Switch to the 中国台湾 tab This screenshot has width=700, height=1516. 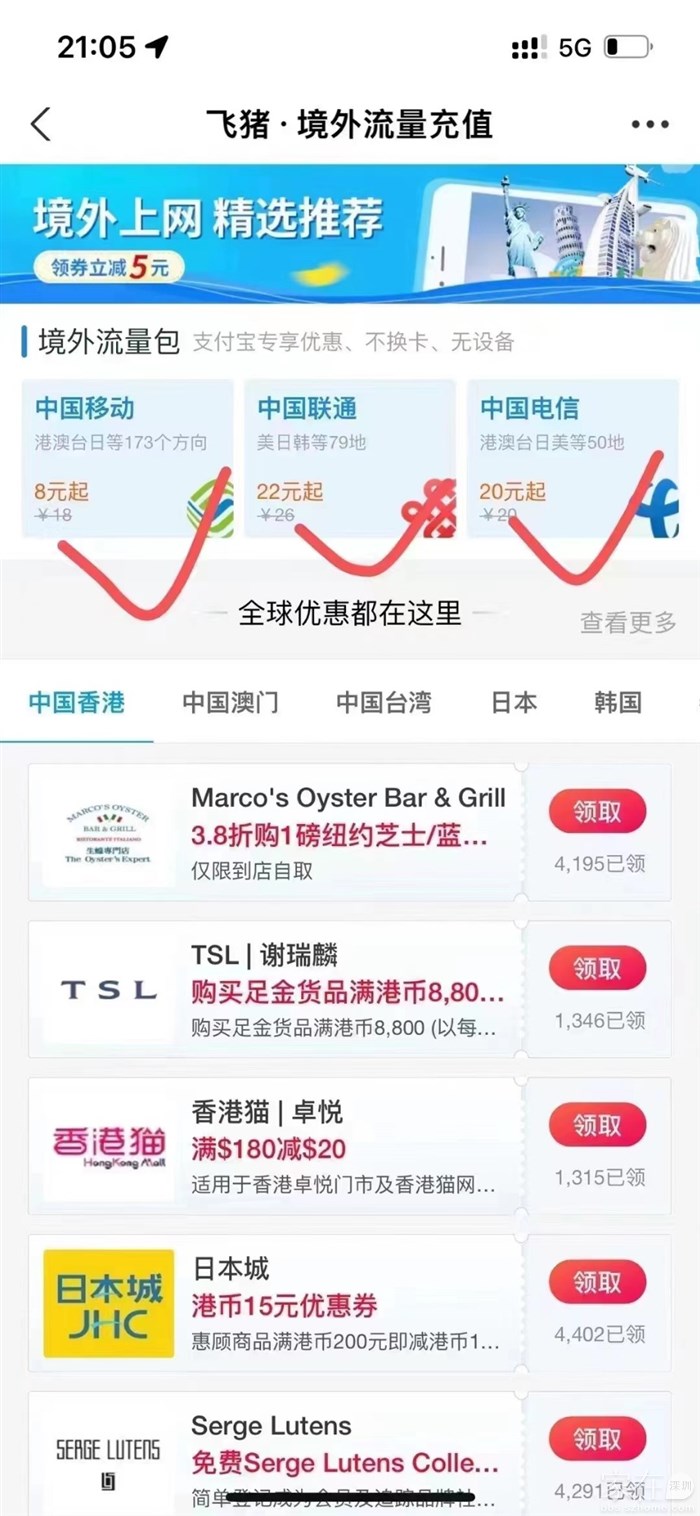pos(384,702)
